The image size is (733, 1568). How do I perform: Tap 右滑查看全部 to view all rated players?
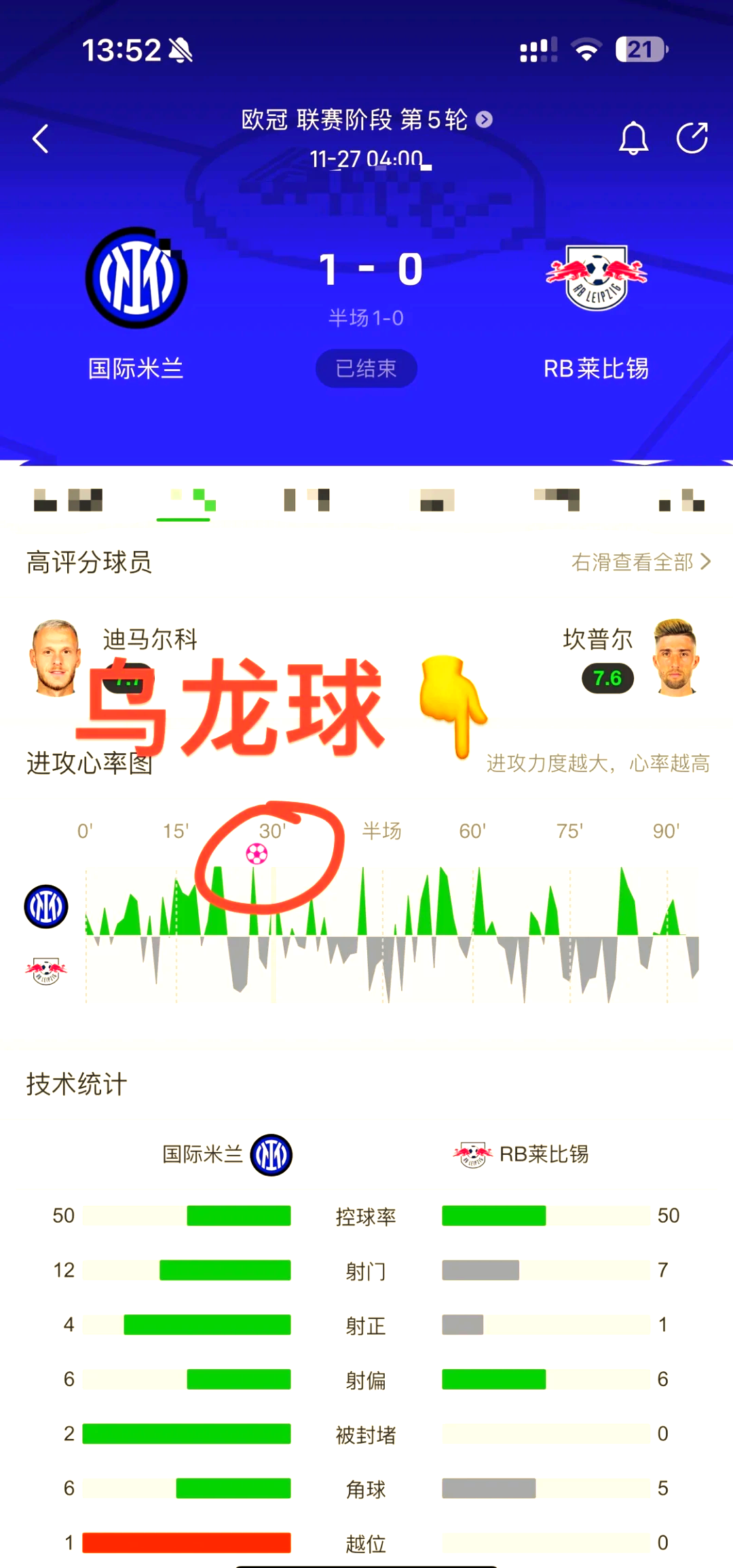[x=640, y=562]
